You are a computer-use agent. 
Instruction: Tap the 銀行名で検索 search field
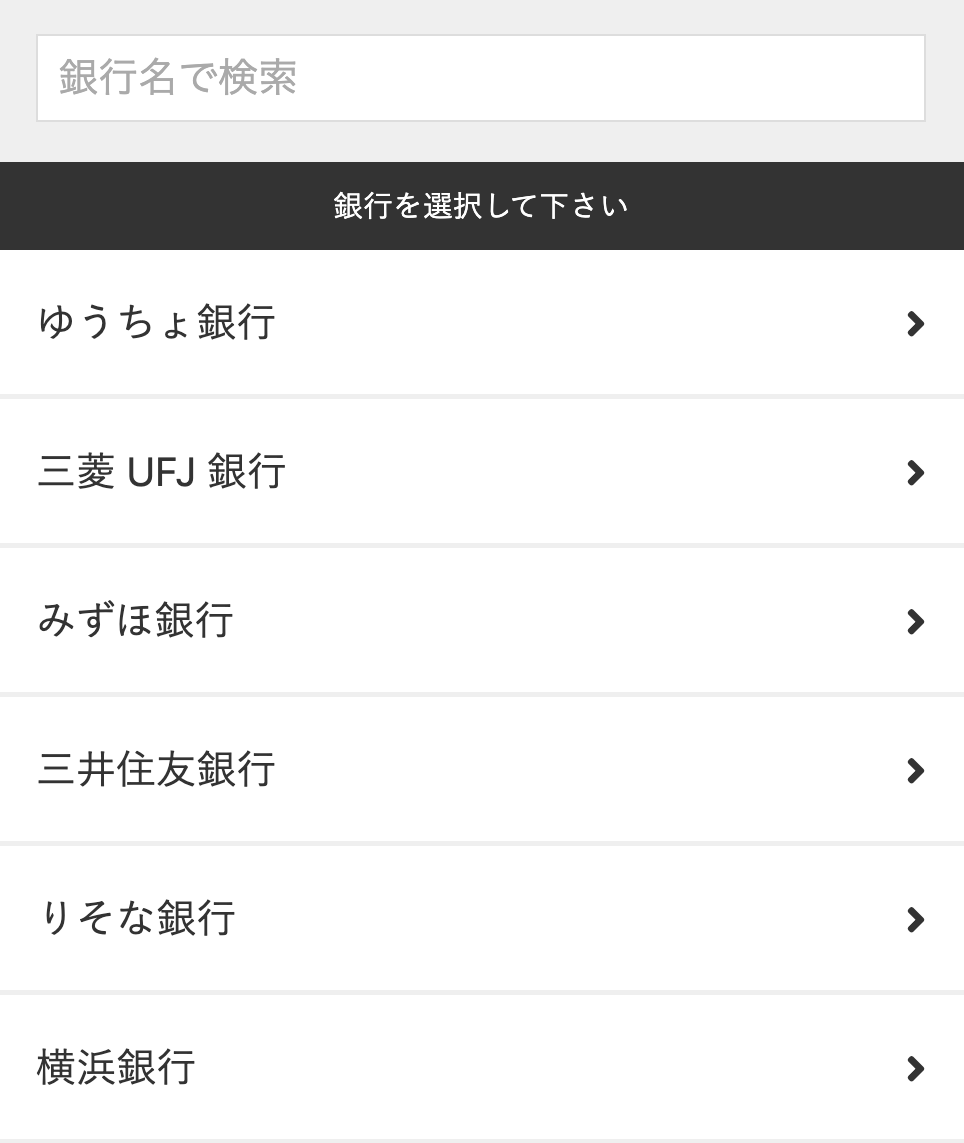tap(480, 78)
